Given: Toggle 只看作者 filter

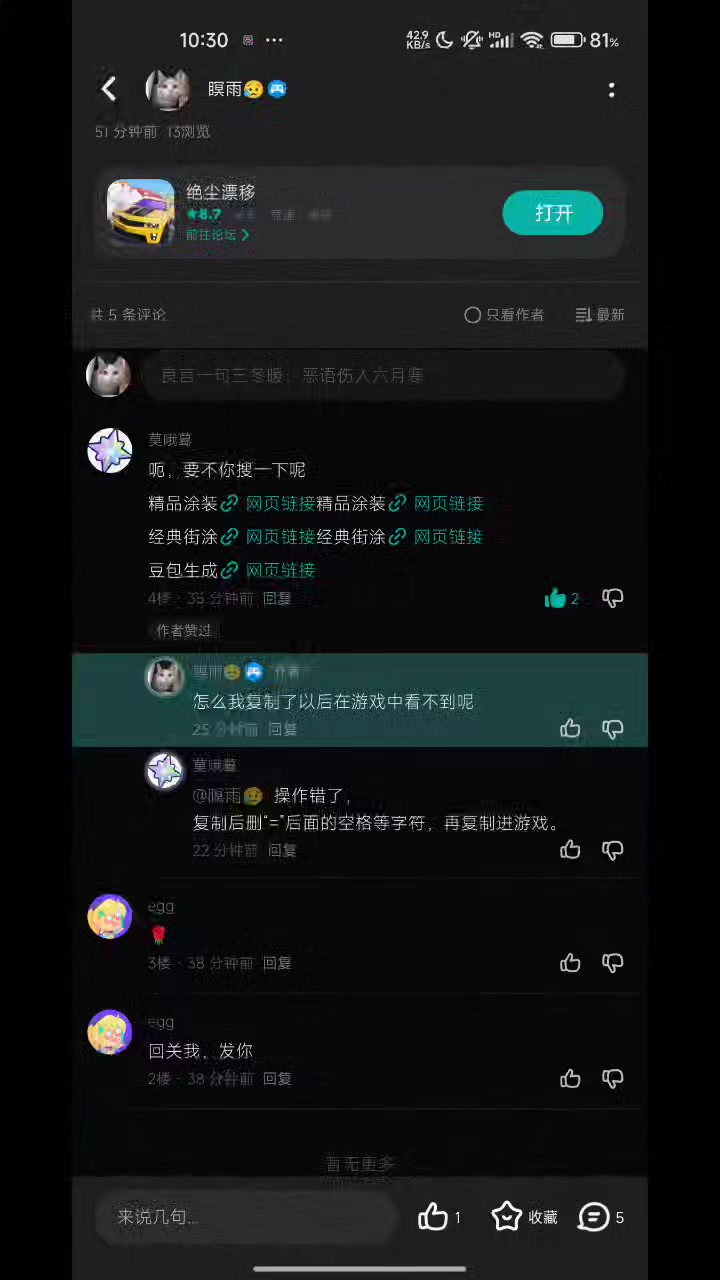Looking at the screenshot, I should click(504, 315).
